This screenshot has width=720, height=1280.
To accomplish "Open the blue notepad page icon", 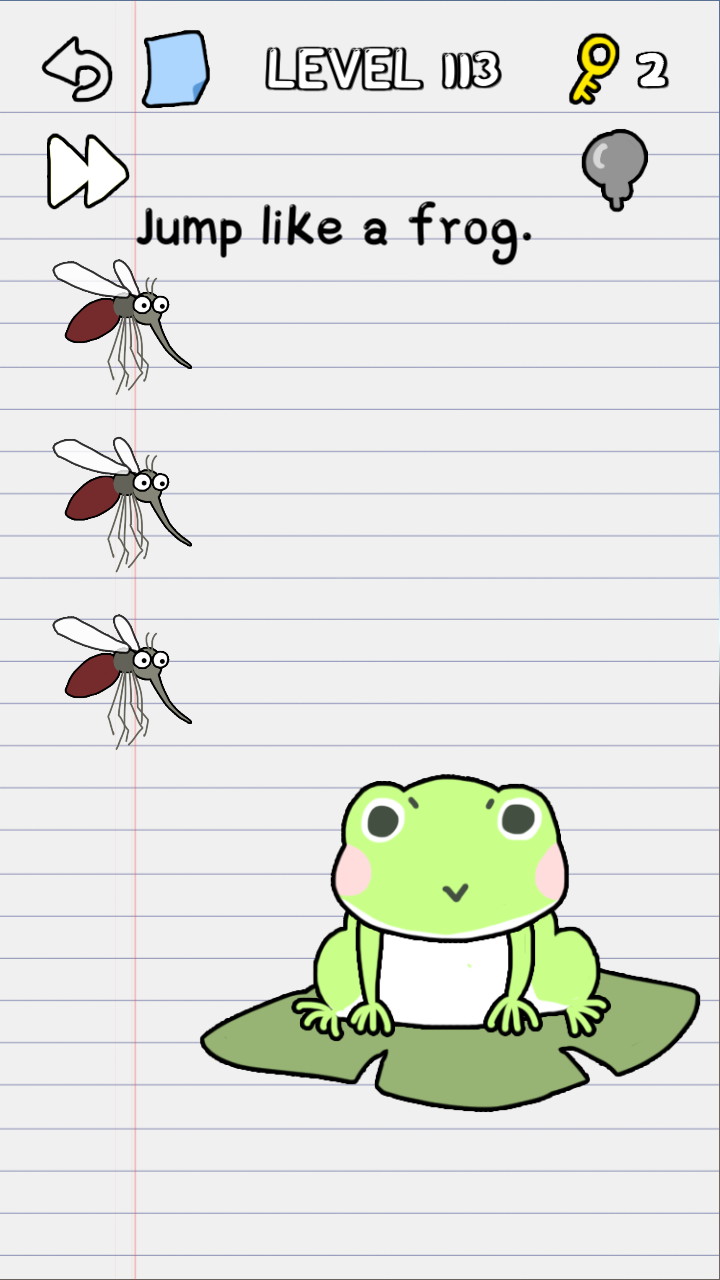I will click(176, 69).
